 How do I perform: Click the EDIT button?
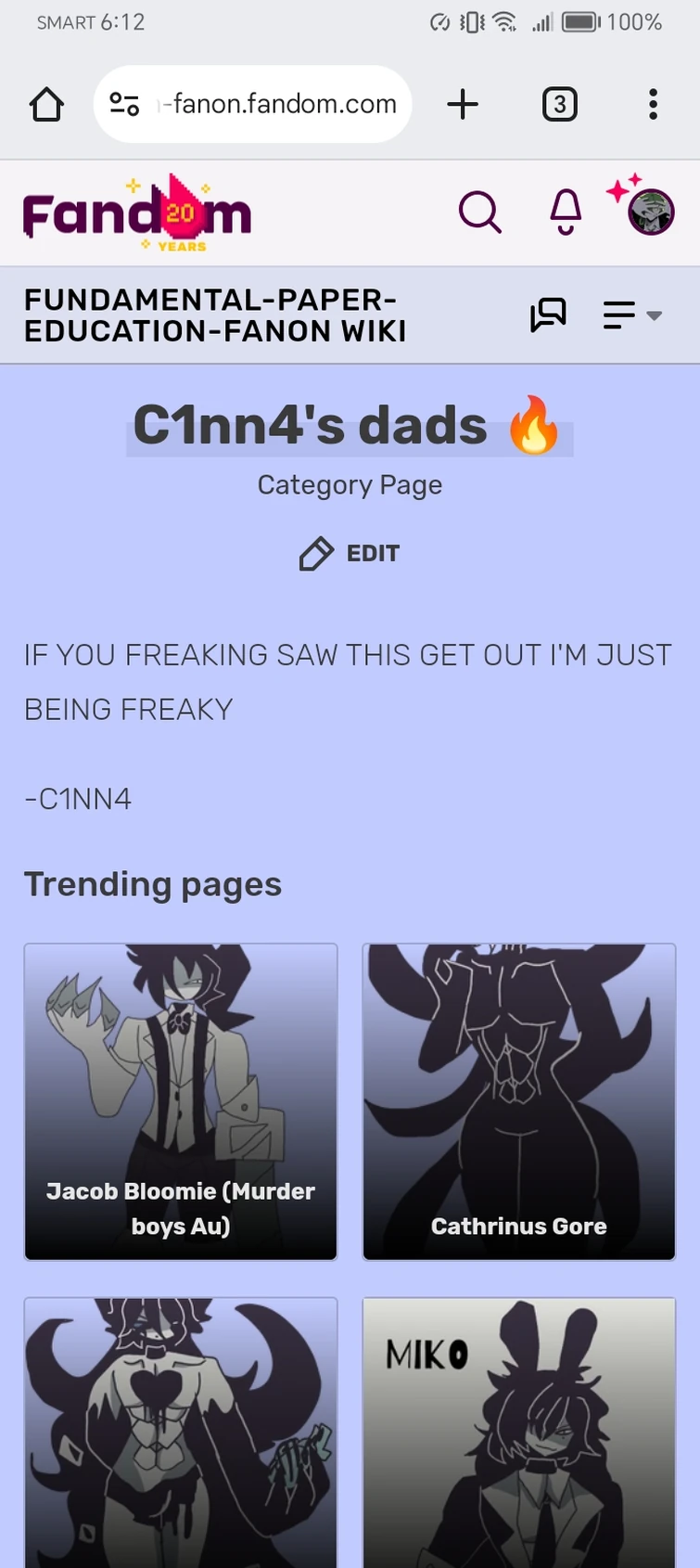[372, 553]
